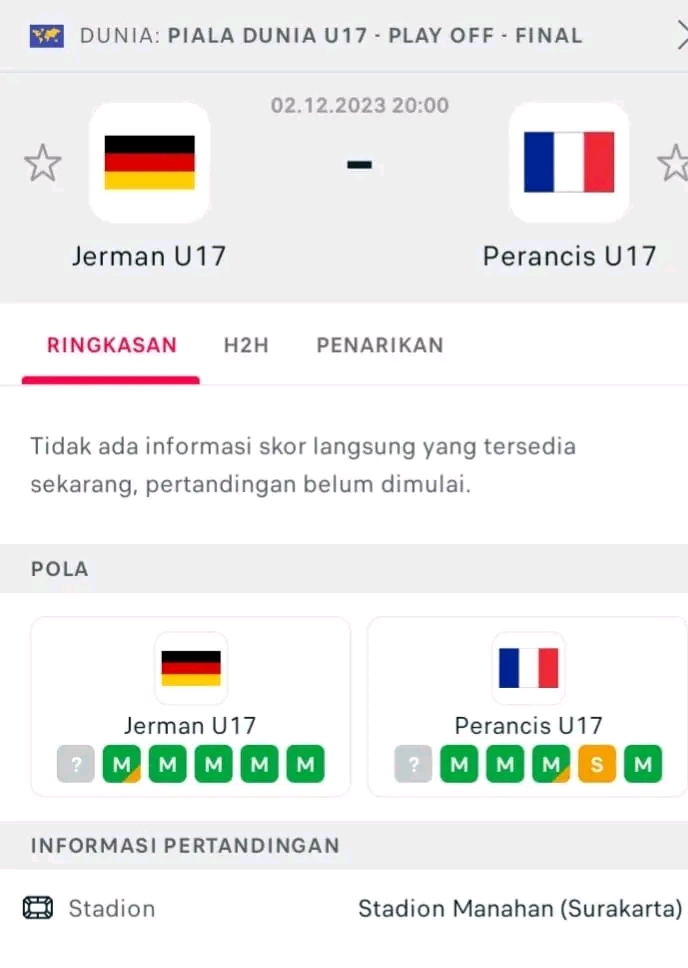Open the Perancis U17 team logo in header
This screenshot has height=968, width=688.
click(569, 162)
